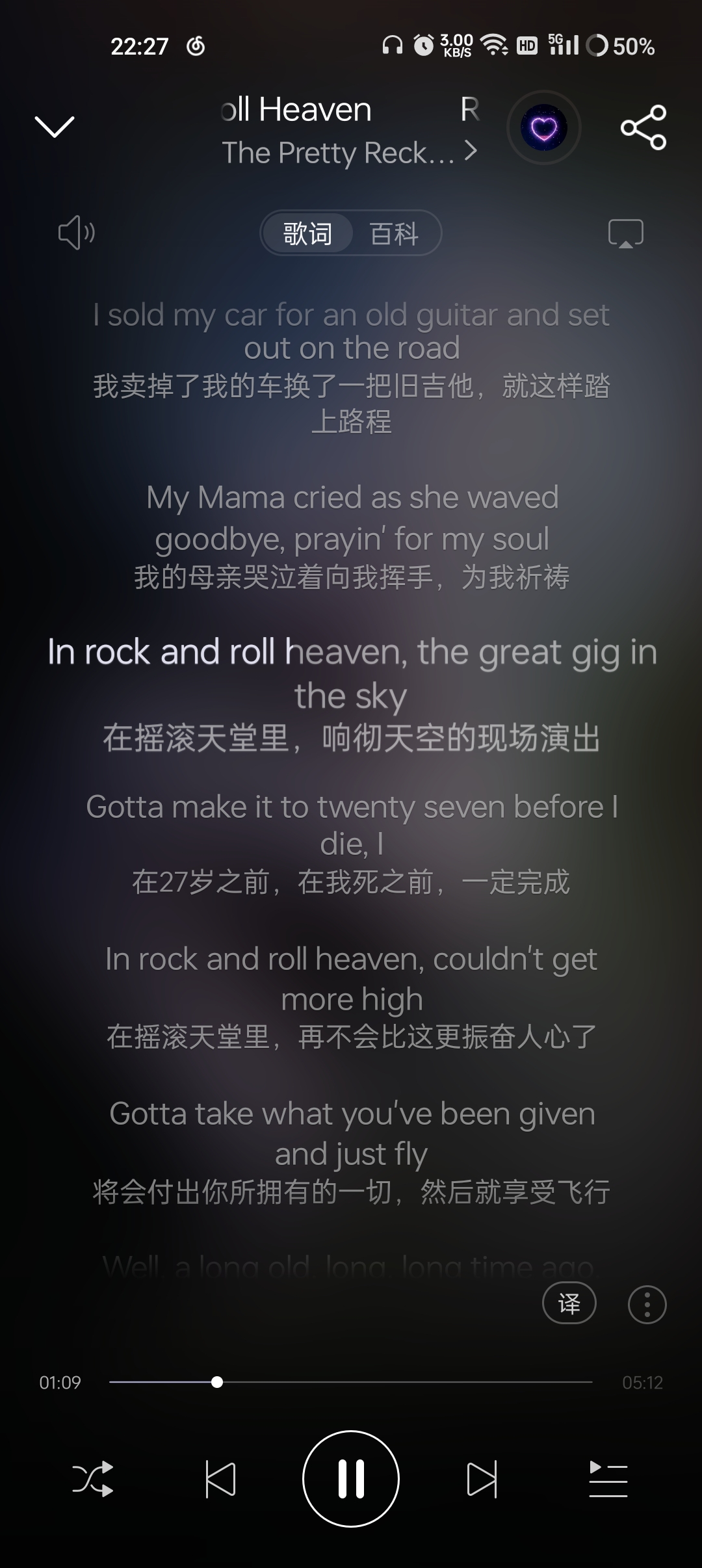702x1568 pixels.
Task: Skip to the previous track
Action: click(x=220, y=1479)
